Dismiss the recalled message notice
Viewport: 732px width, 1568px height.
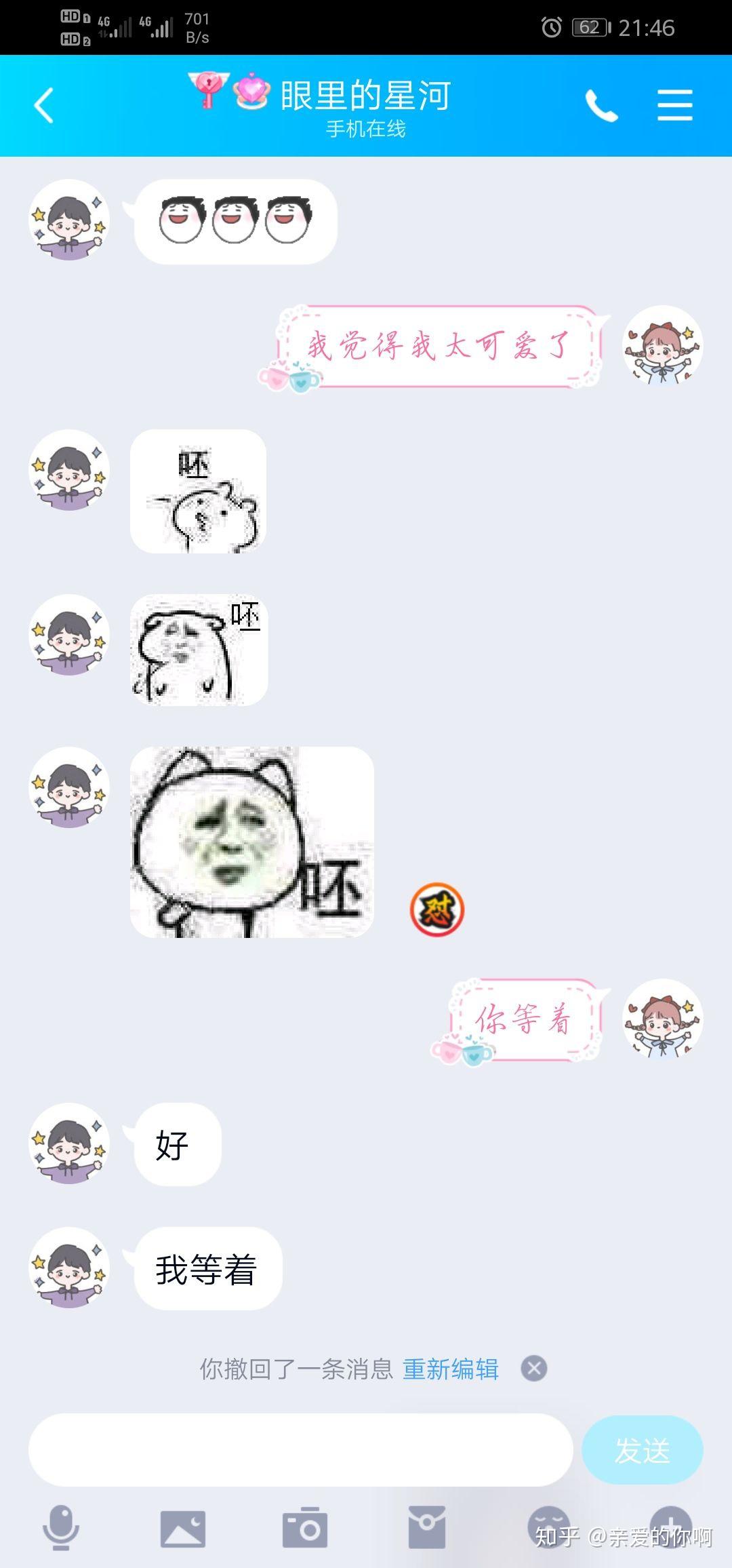[x=533, y=1369]
